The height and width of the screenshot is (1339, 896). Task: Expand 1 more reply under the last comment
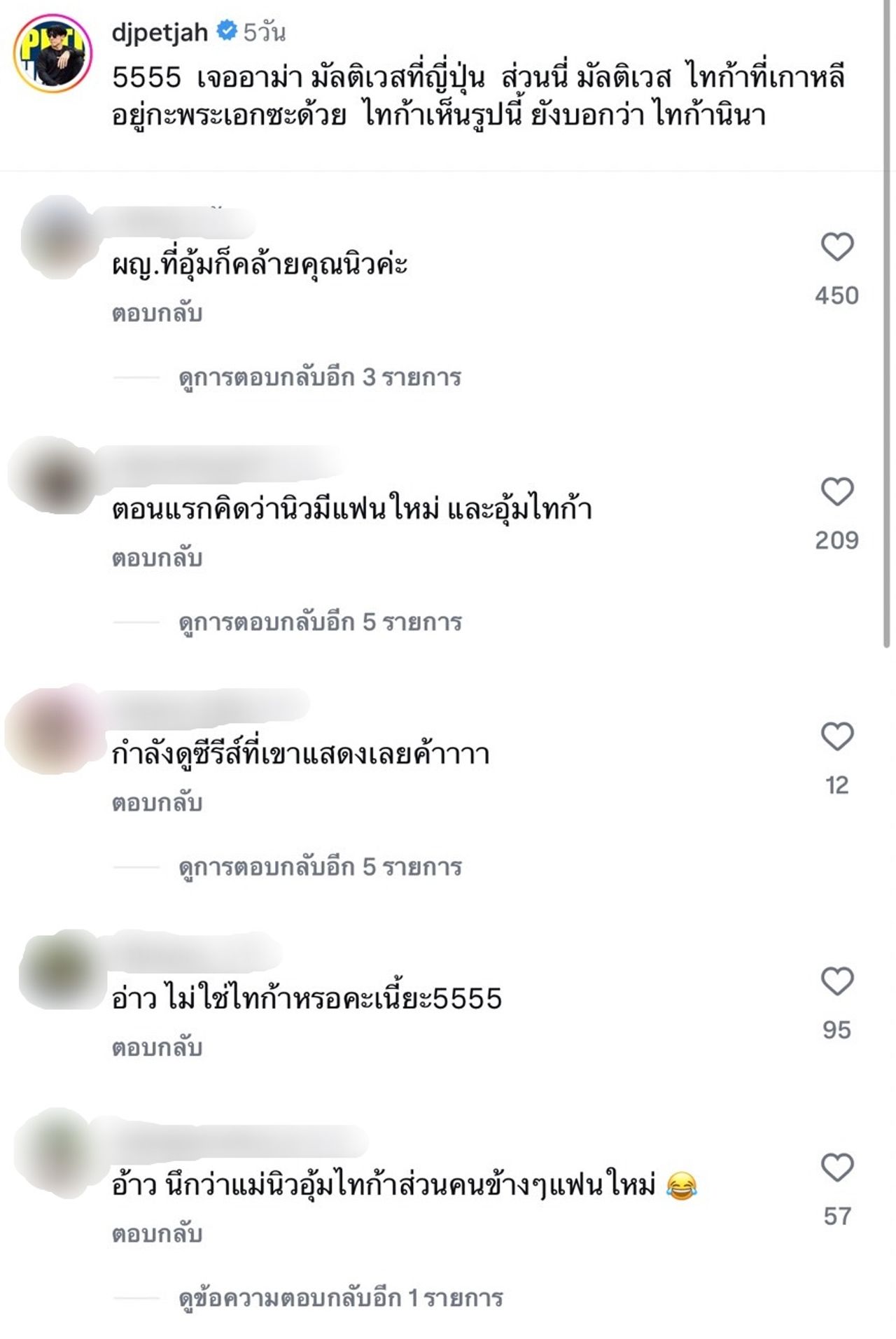(341, 1298)
